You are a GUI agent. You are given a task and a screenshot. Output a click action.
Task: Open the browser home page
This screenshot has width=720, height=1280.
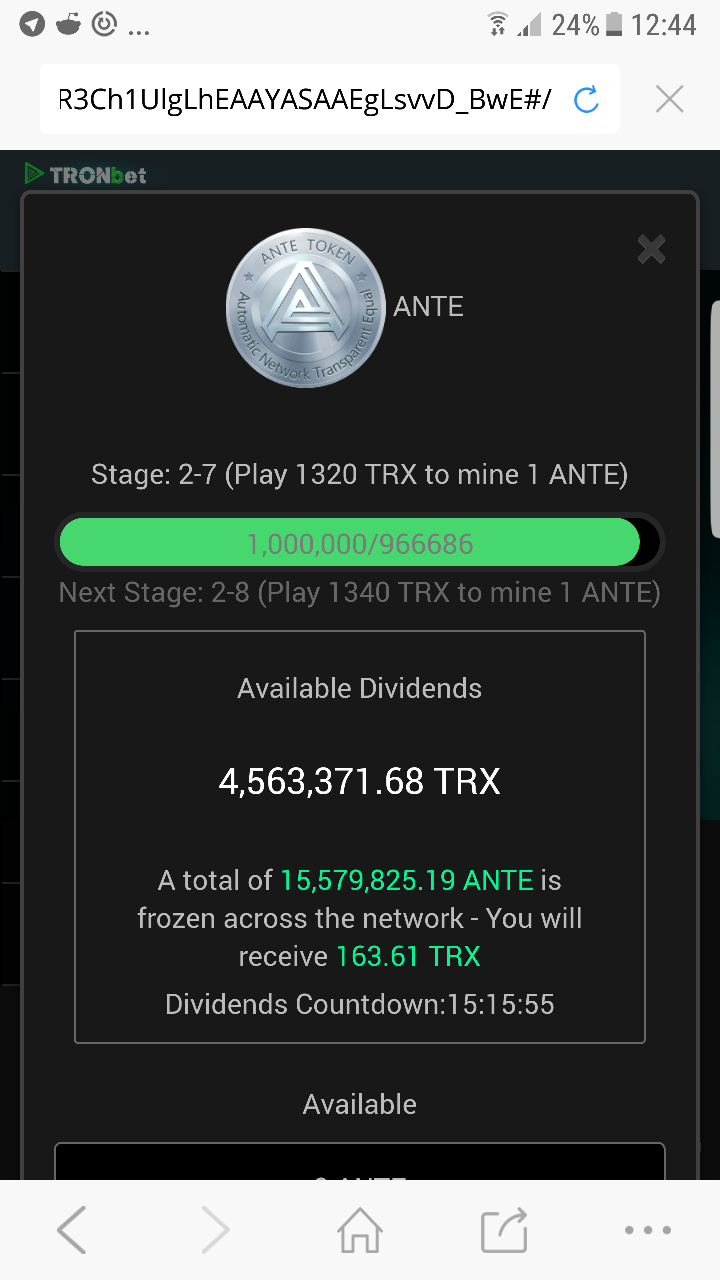click(360, 1230)
